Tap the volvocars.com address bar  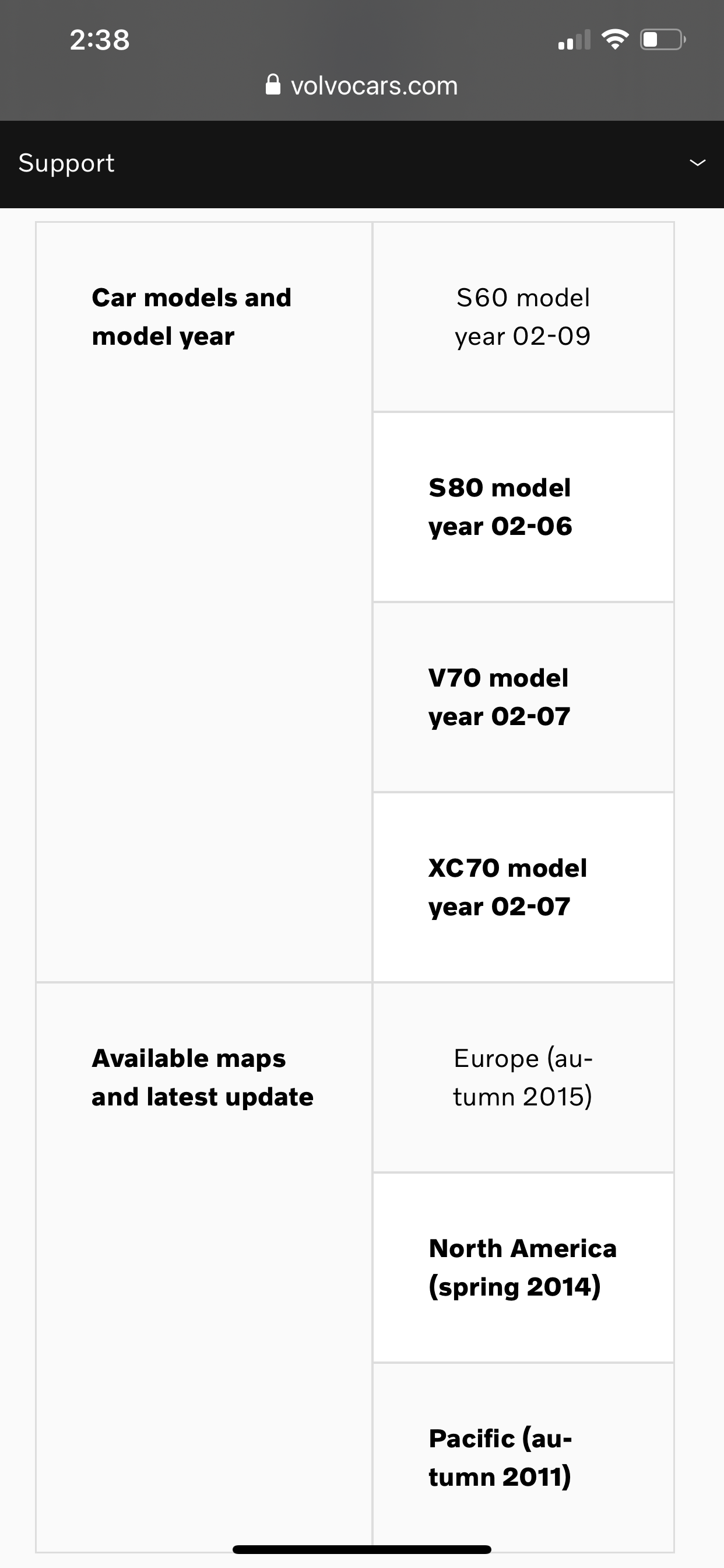pyautogui.click(x=362, y=86)
